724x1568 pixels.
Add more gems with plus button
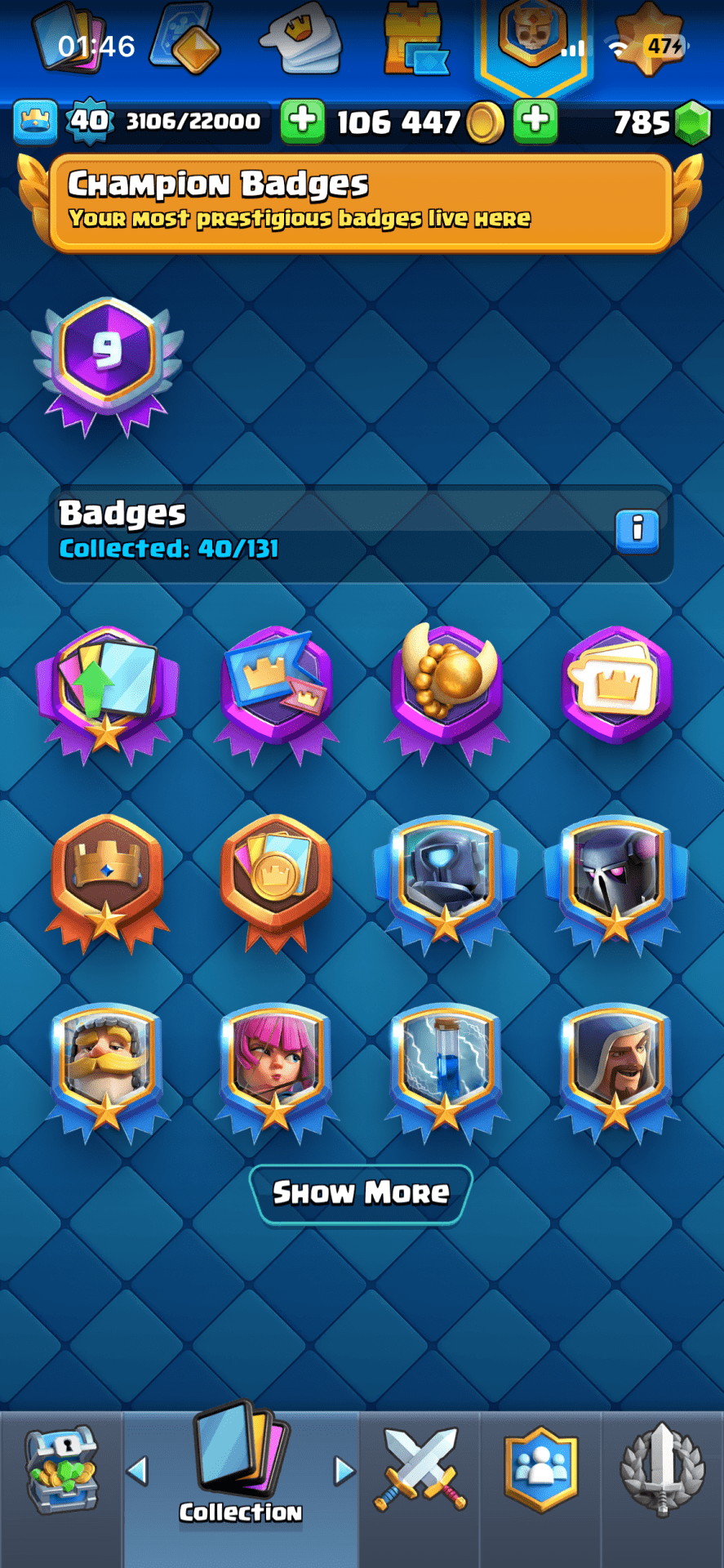coord(535,121)
